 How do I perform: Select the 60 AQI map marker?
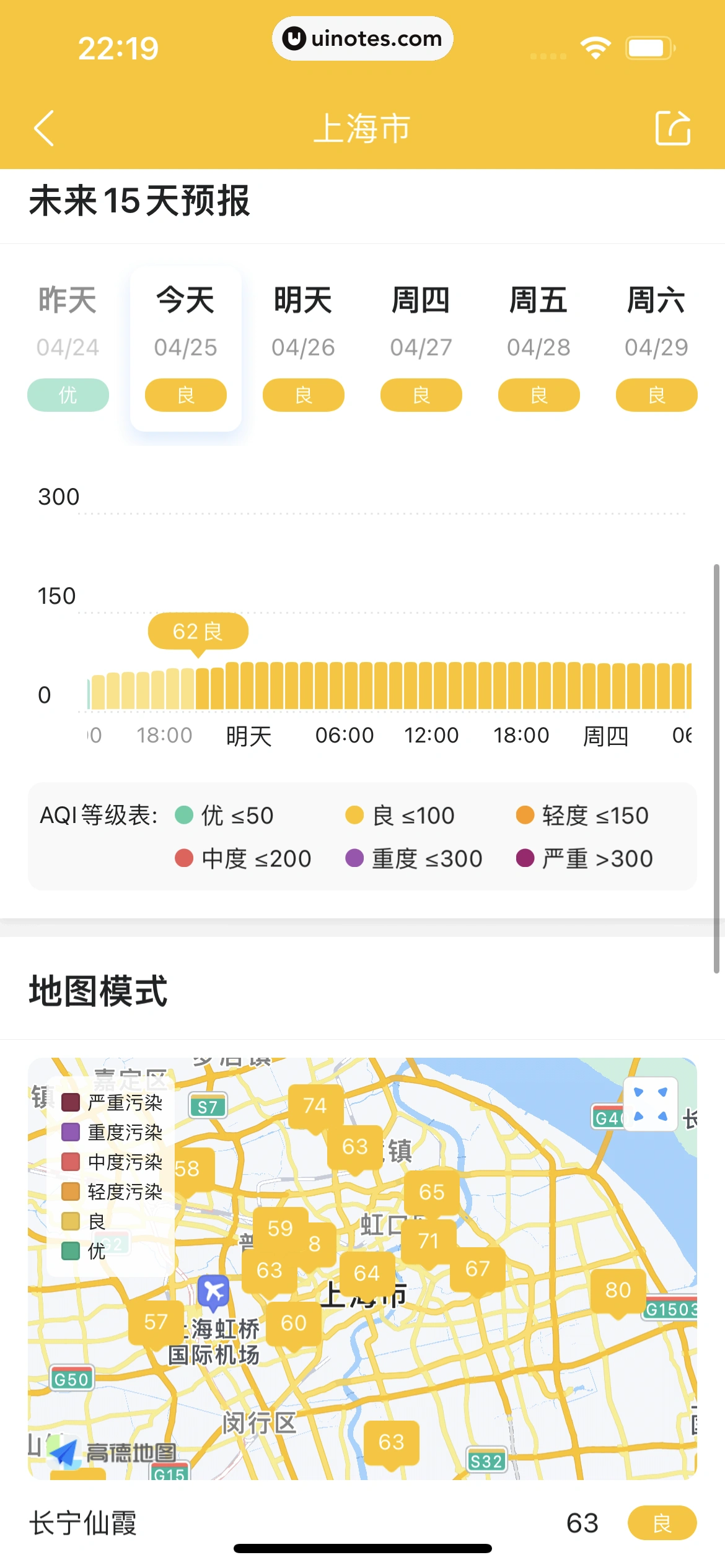[294, 1324]
